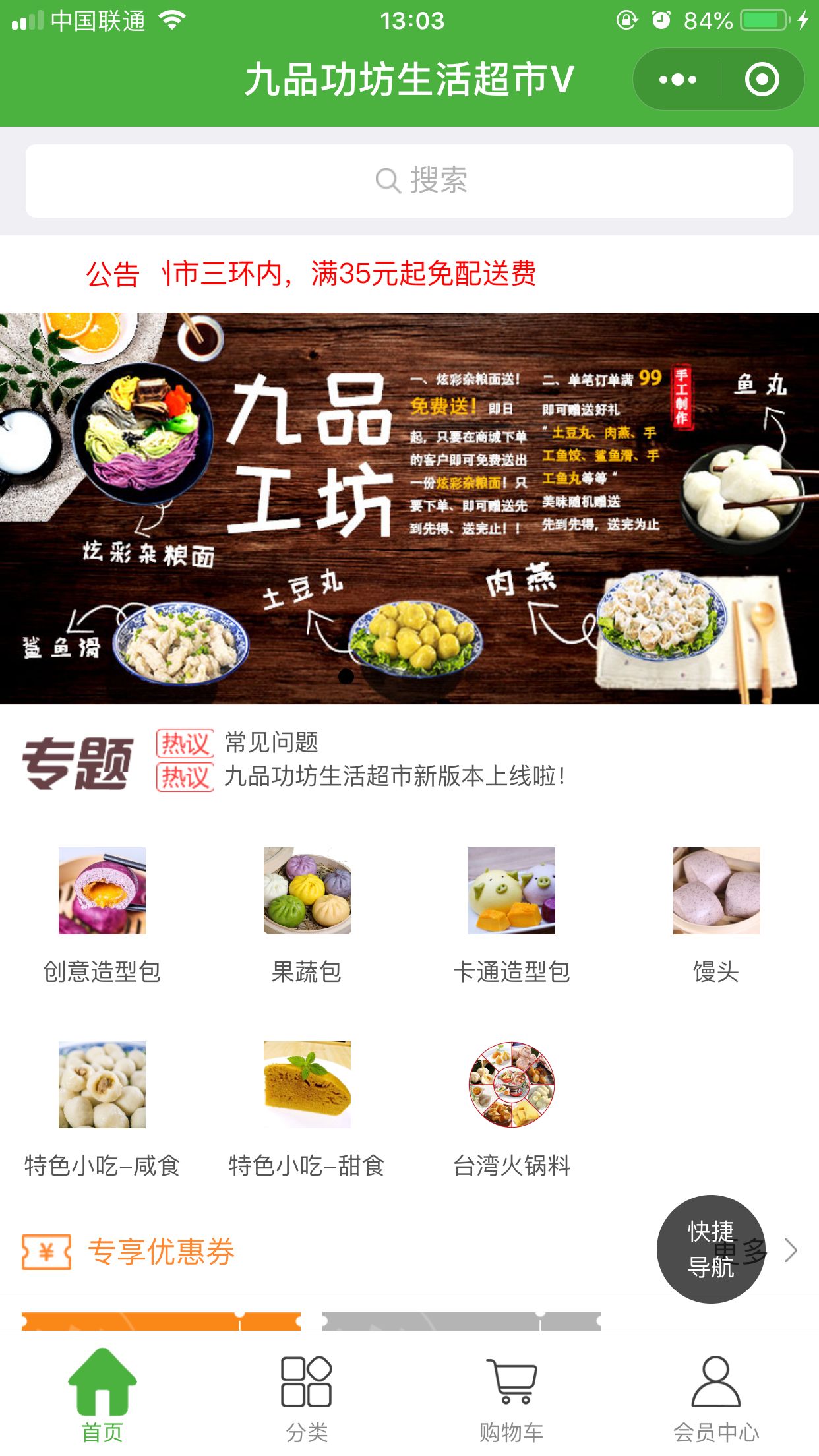Open the 购物车 tab

[512, 1395]
